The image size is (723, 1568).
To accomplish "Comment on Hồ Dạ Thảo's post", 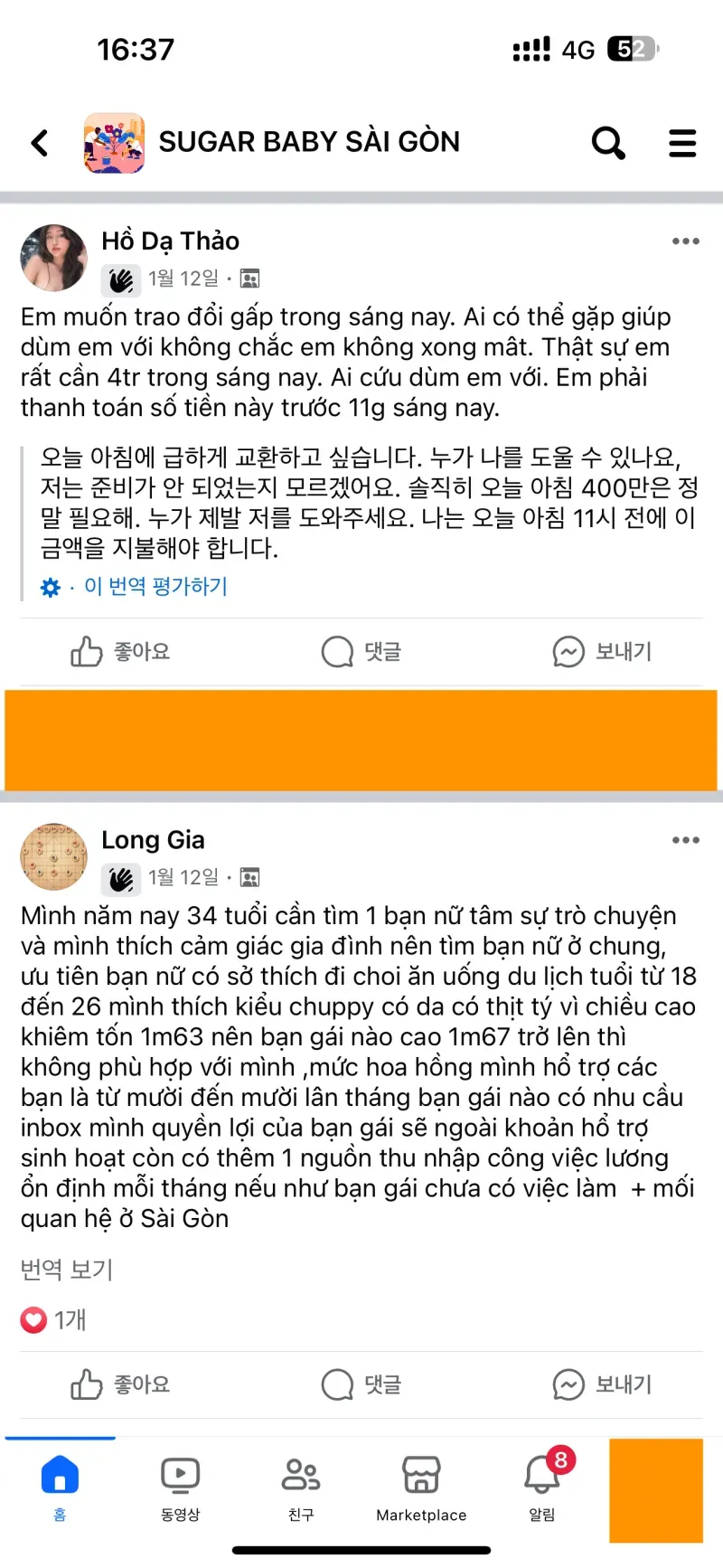I will click(361, 652).
